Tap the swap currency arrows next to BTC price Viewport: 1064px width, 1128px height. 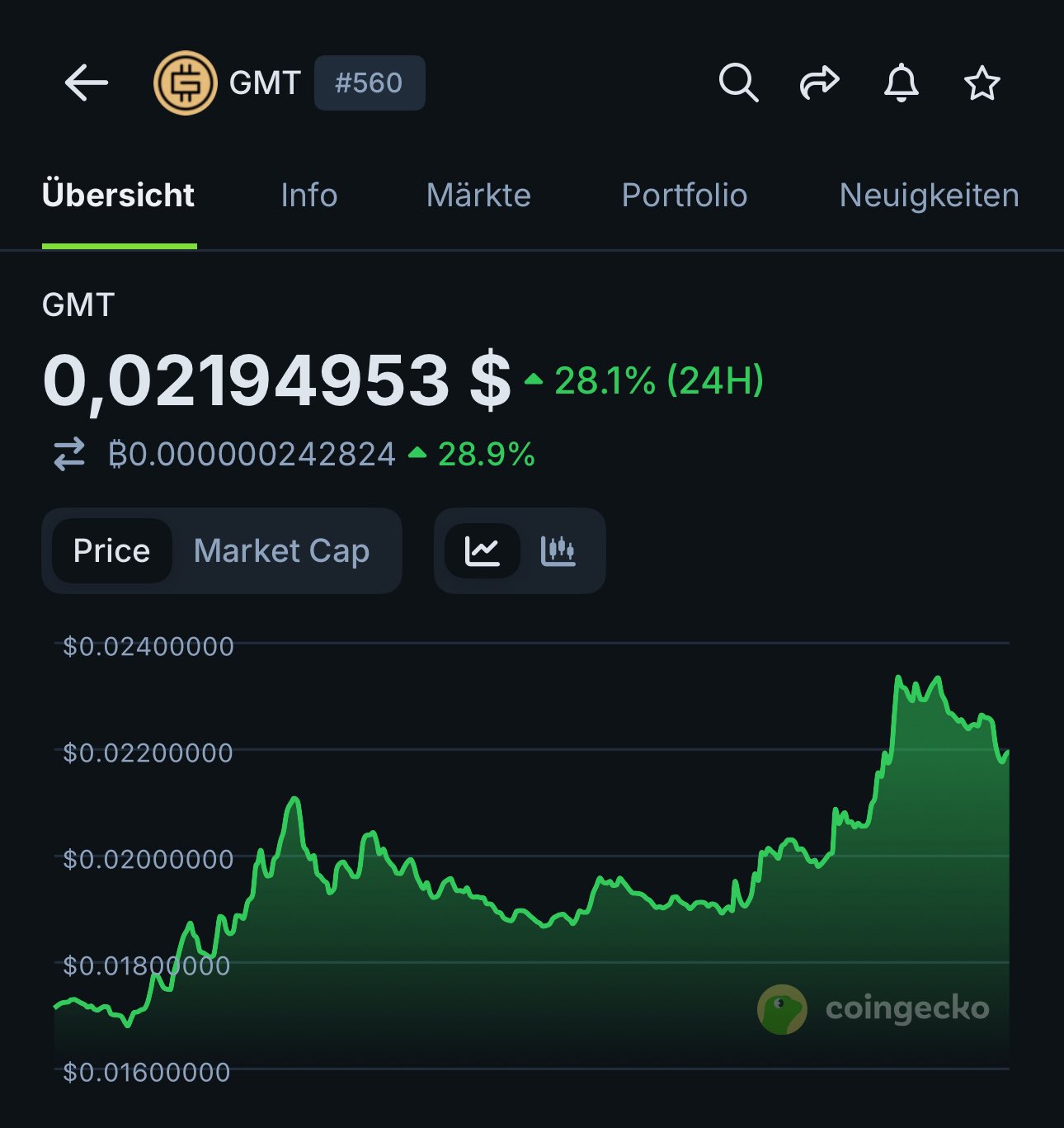click(69, 454)
